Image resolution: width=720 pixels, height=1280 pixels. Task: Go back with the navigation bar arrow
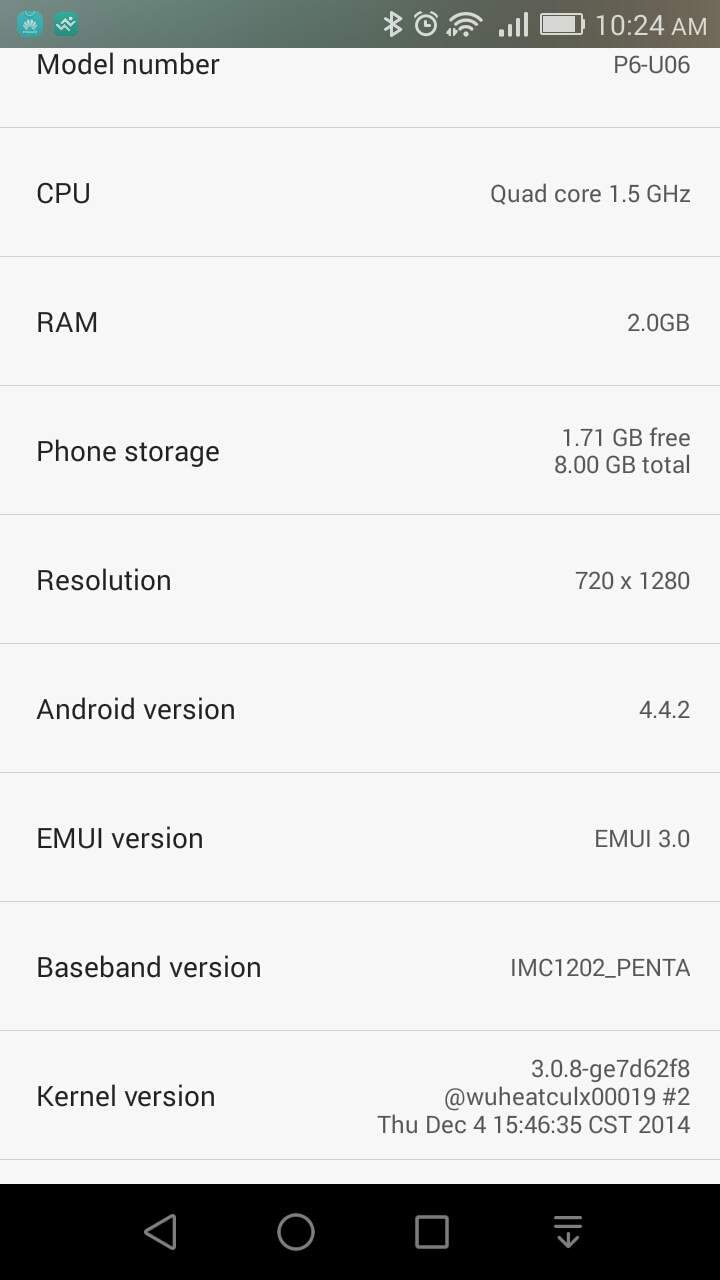coord(160,1231)
